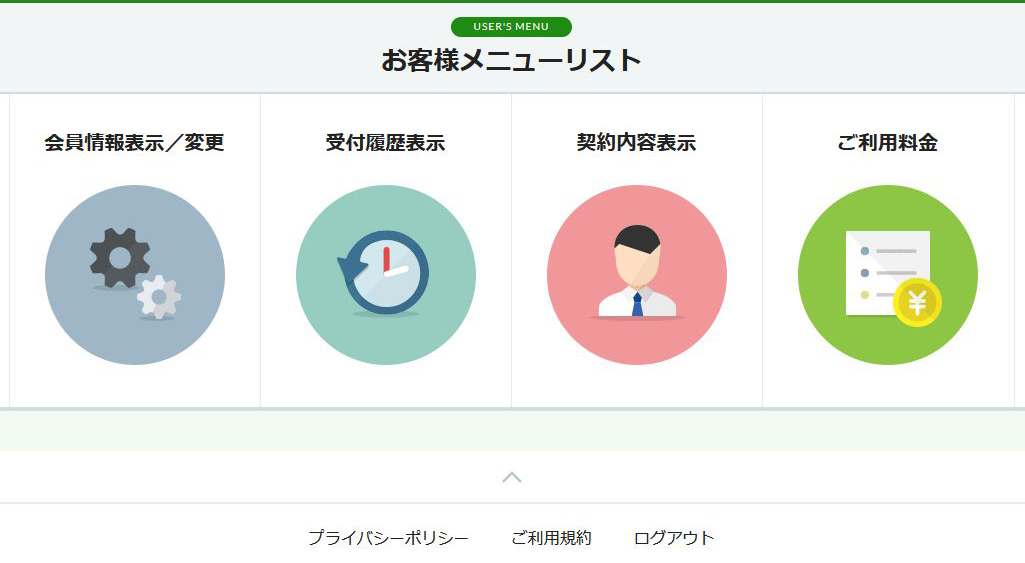View the ご利用料金 charges card
Screen dimensions: 1025x563
coord(887,273)
